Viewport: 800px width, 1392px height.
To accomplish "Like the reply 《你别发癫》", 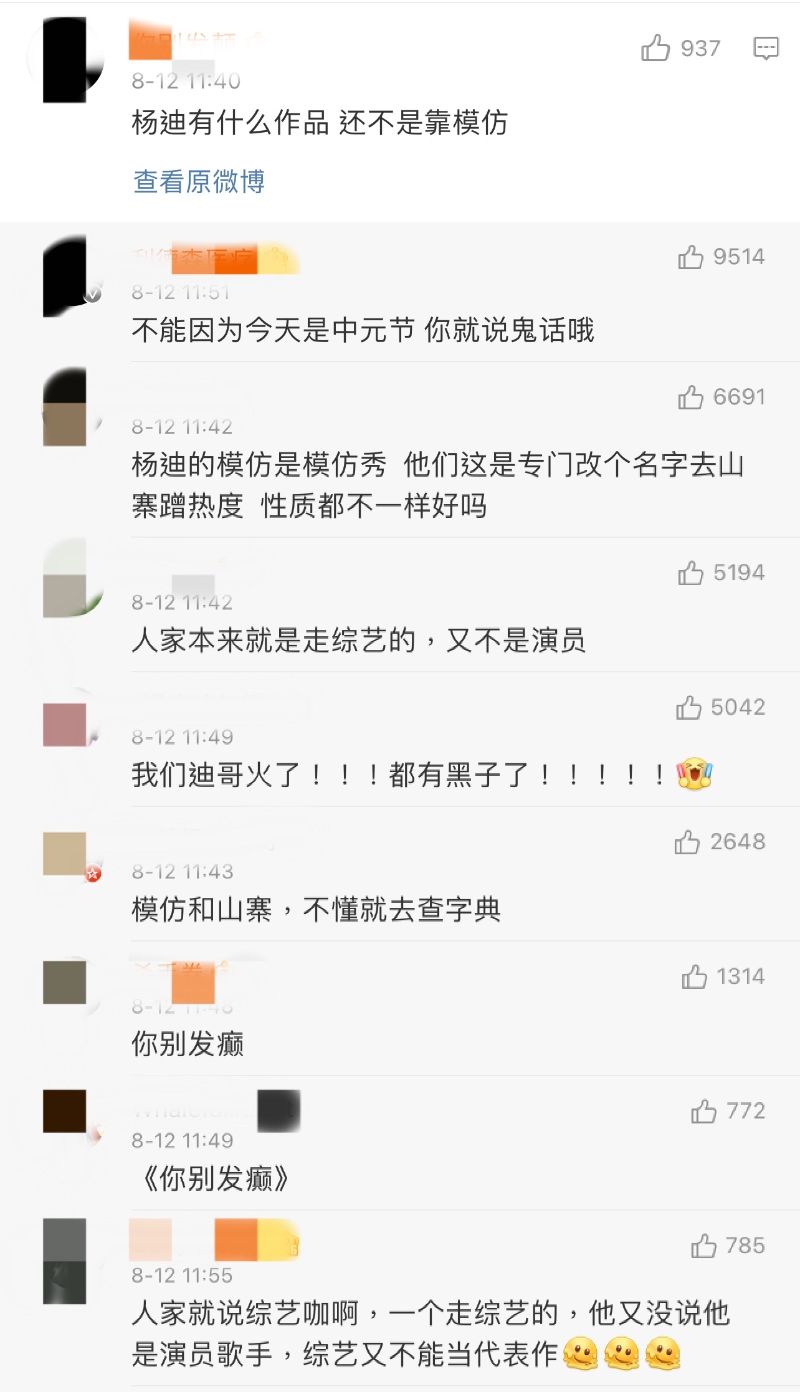I will coord(704,1111).
